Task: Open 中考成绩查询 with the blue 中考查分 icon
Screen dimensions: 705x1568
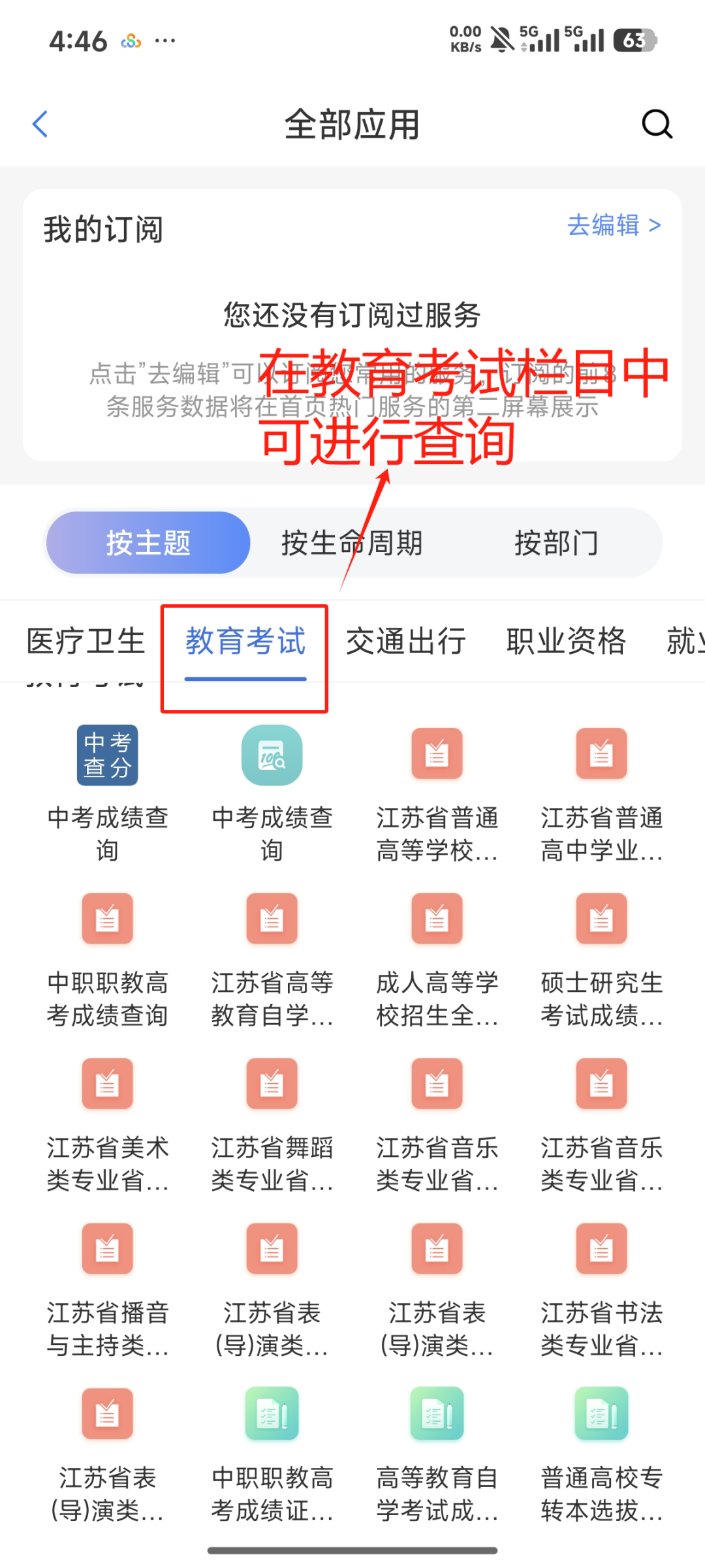Action: coord(108,794)
